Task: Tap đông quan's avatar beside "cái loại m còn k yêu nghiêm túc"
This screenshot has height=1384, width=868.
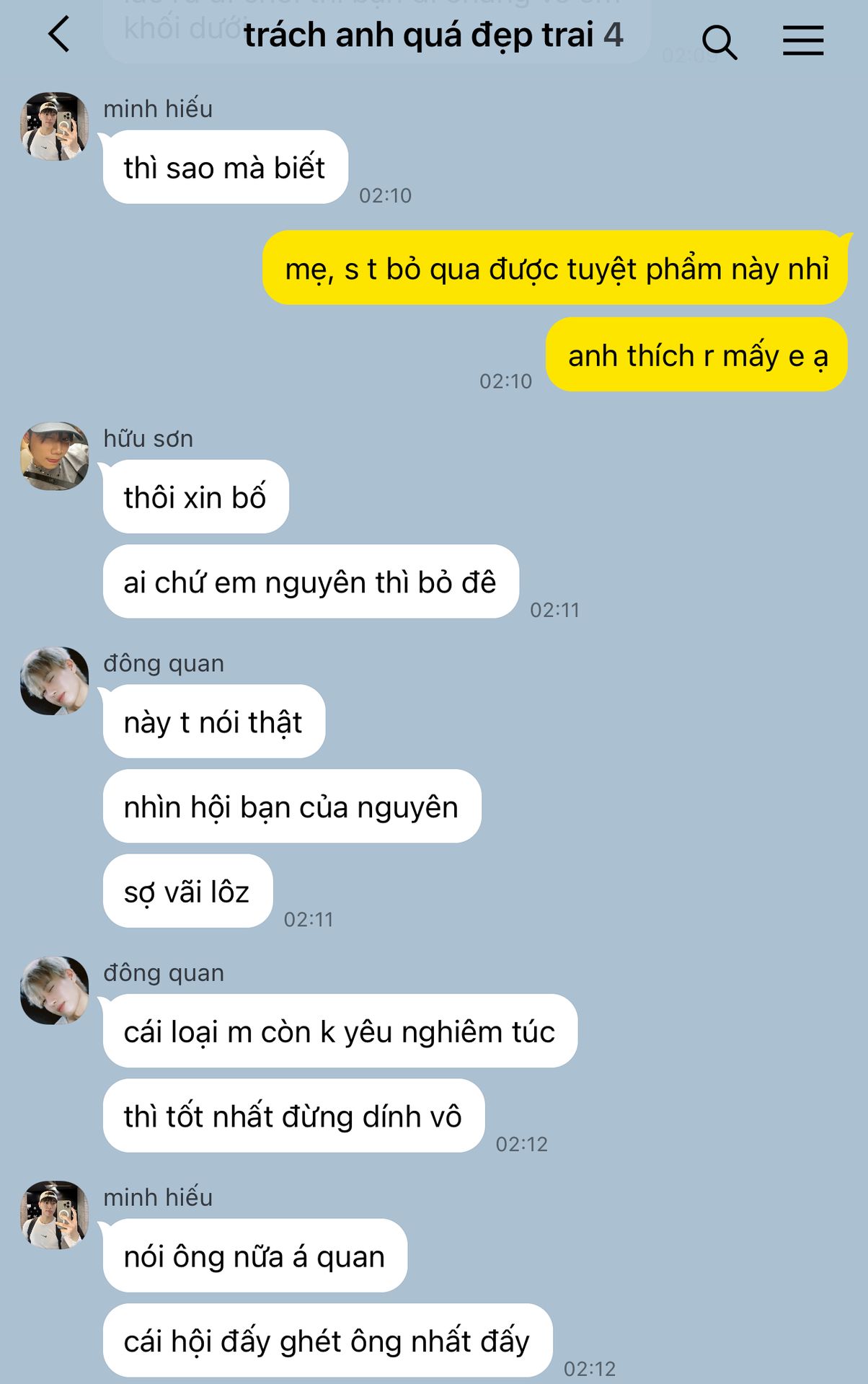Action: coord(54,990)
